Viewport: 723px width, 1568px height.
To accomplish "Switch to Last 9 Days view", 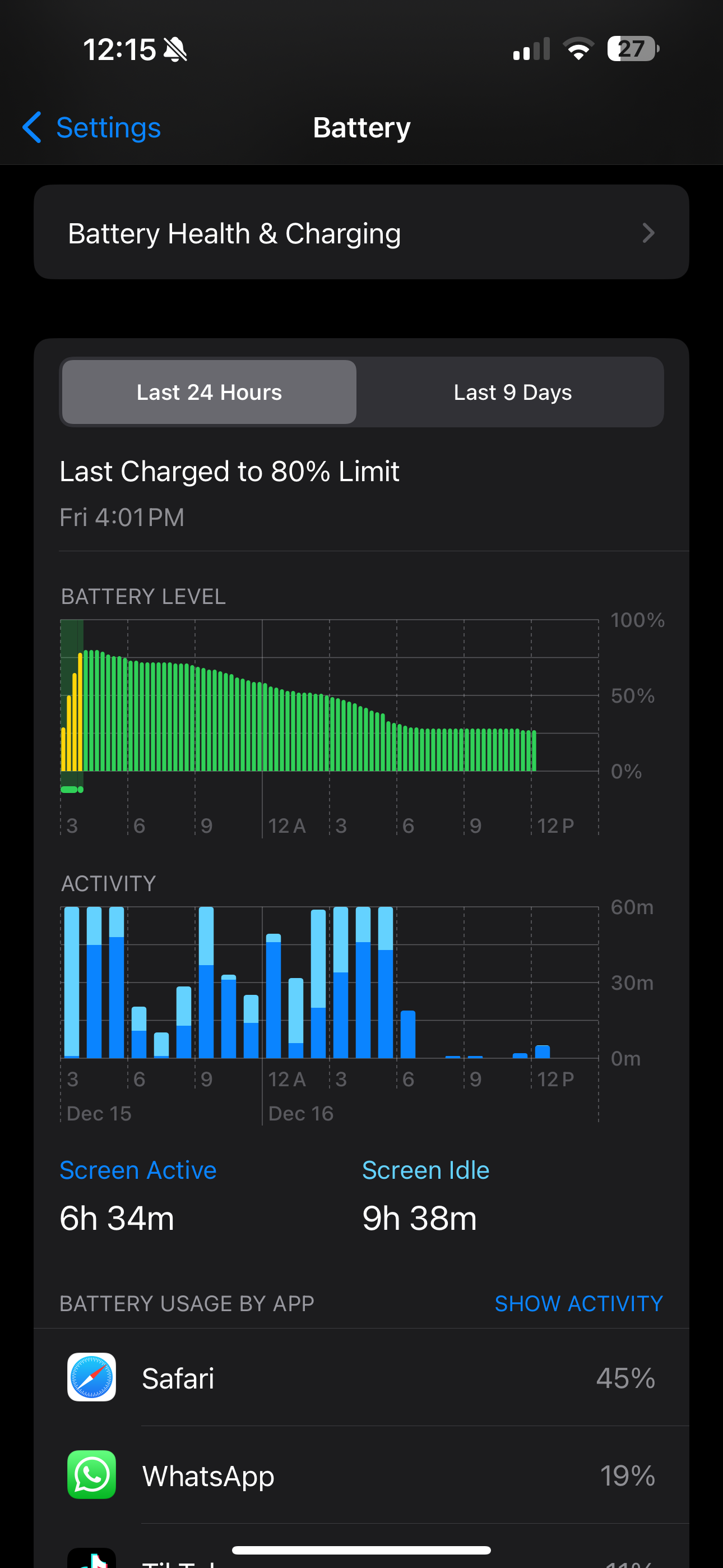I will [x=512, y=393].
